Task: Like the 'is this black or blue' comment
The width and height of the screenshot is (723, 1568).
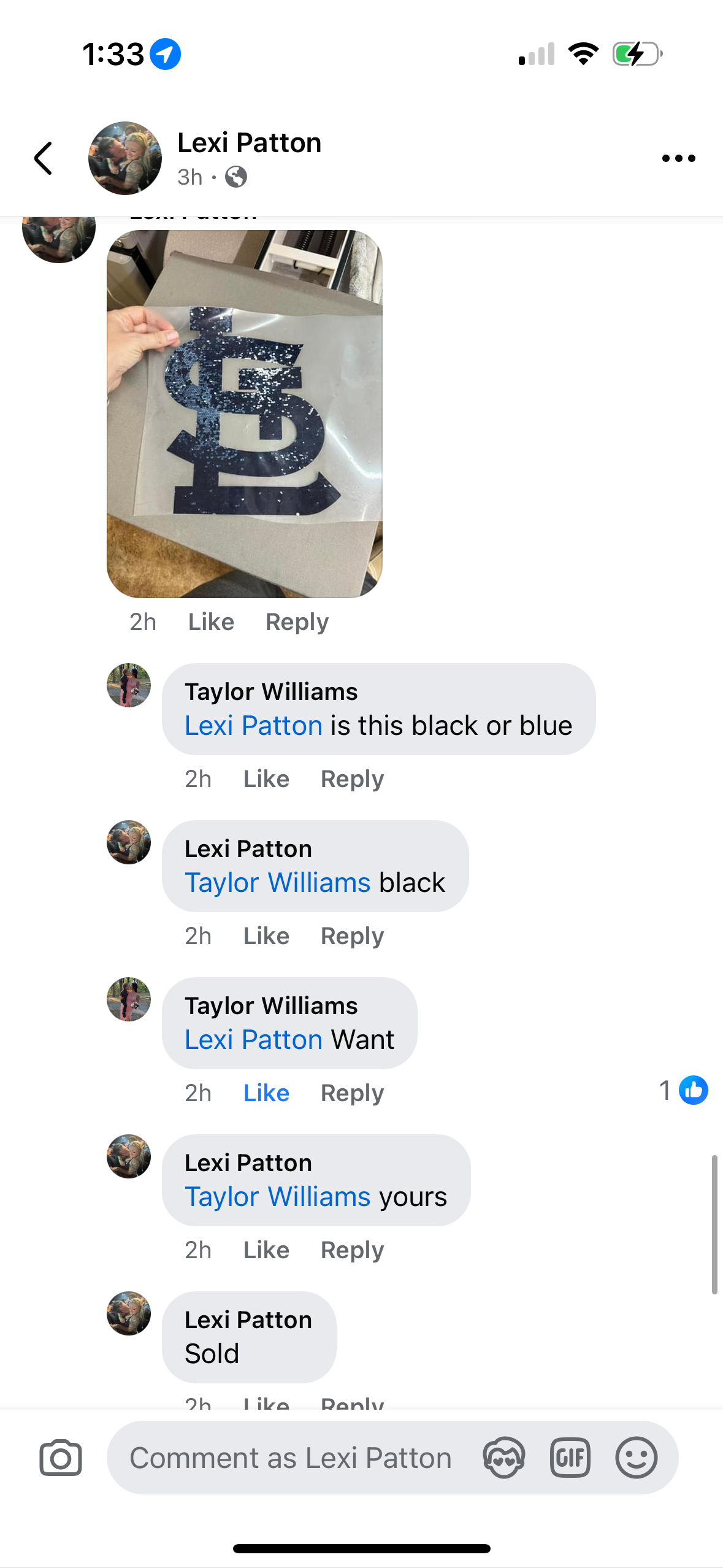Action: [x=266, y=778]
